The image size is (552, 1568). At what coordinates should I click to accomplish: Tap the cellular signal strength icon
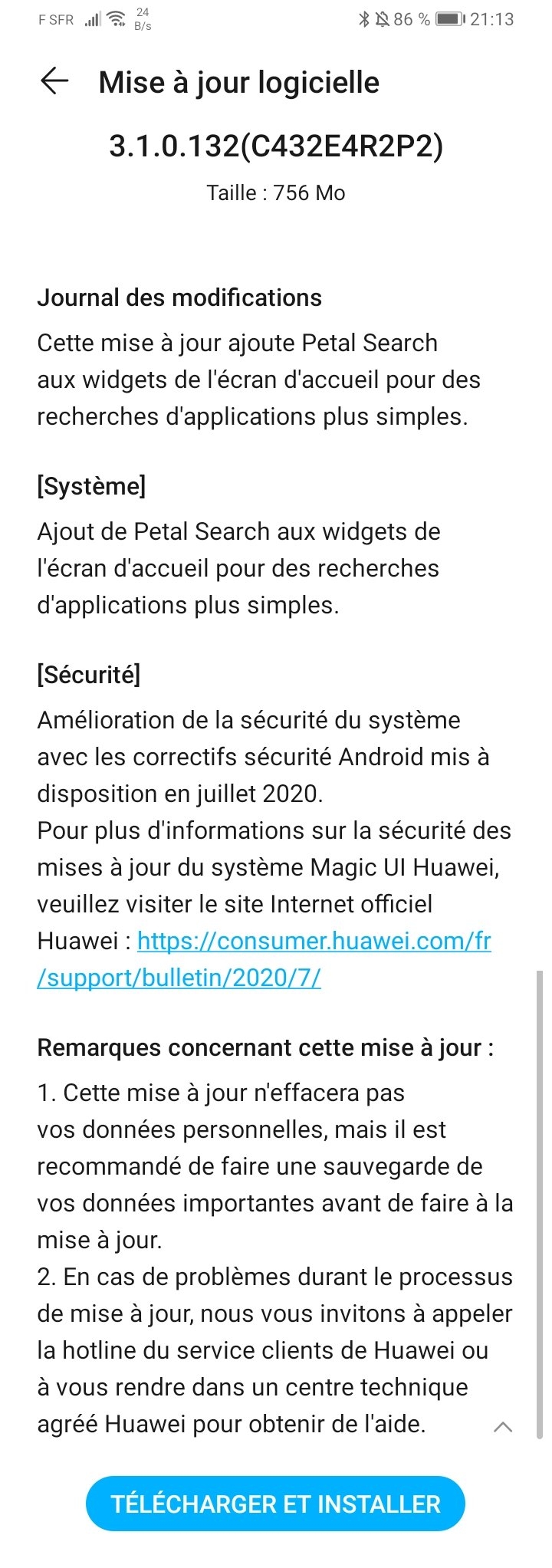(91, 18)
